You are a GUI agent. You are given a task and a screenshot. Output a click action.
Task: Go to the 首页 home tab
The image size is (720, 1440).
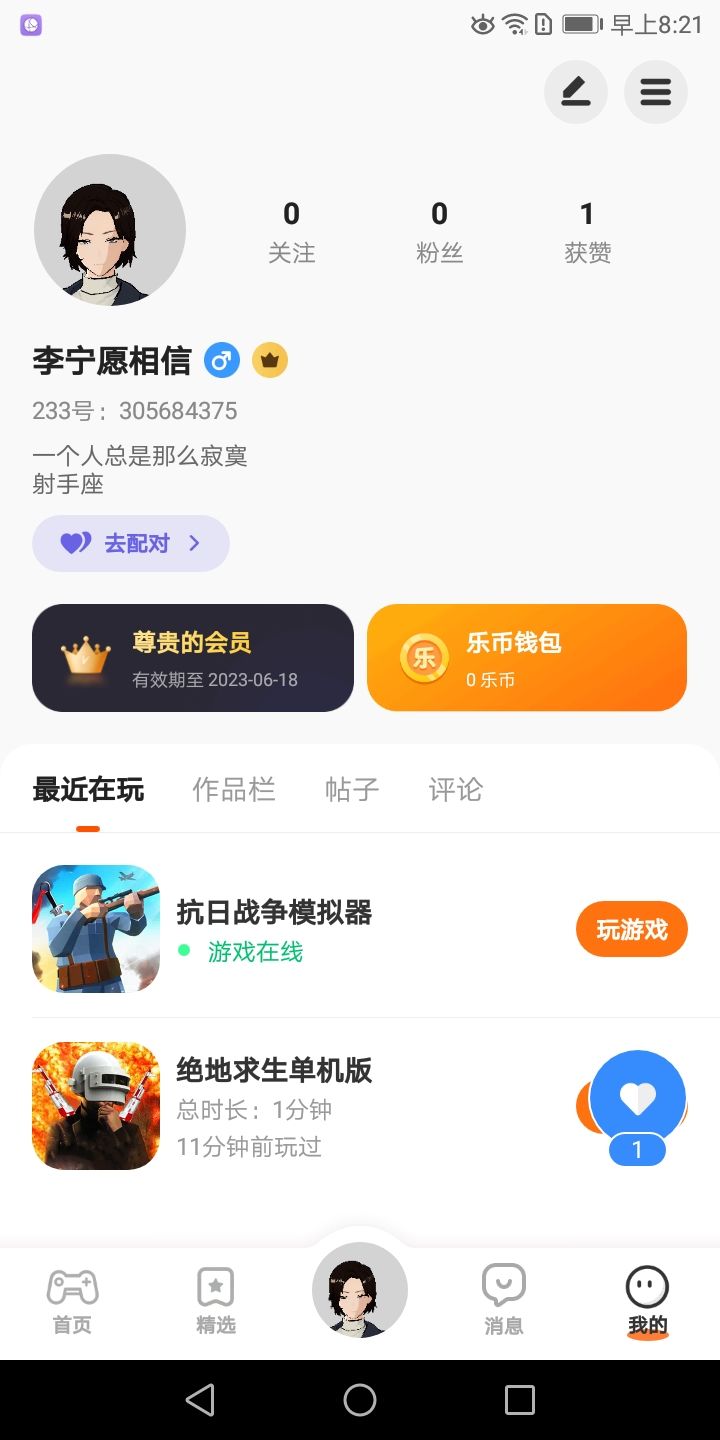point(72,1302)
